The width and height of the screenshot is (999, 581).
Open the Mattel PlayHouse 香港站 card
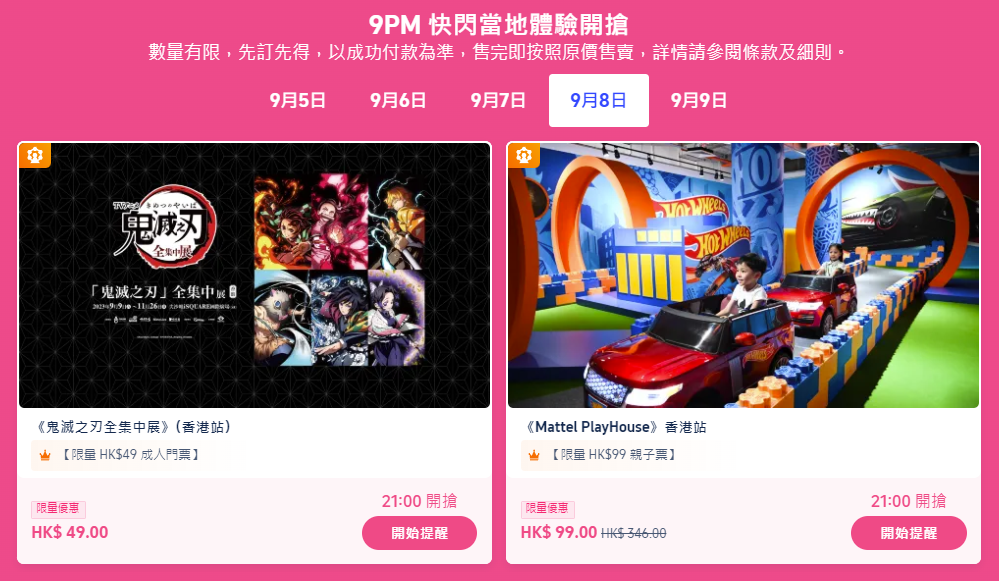click(x=743, y=276)
